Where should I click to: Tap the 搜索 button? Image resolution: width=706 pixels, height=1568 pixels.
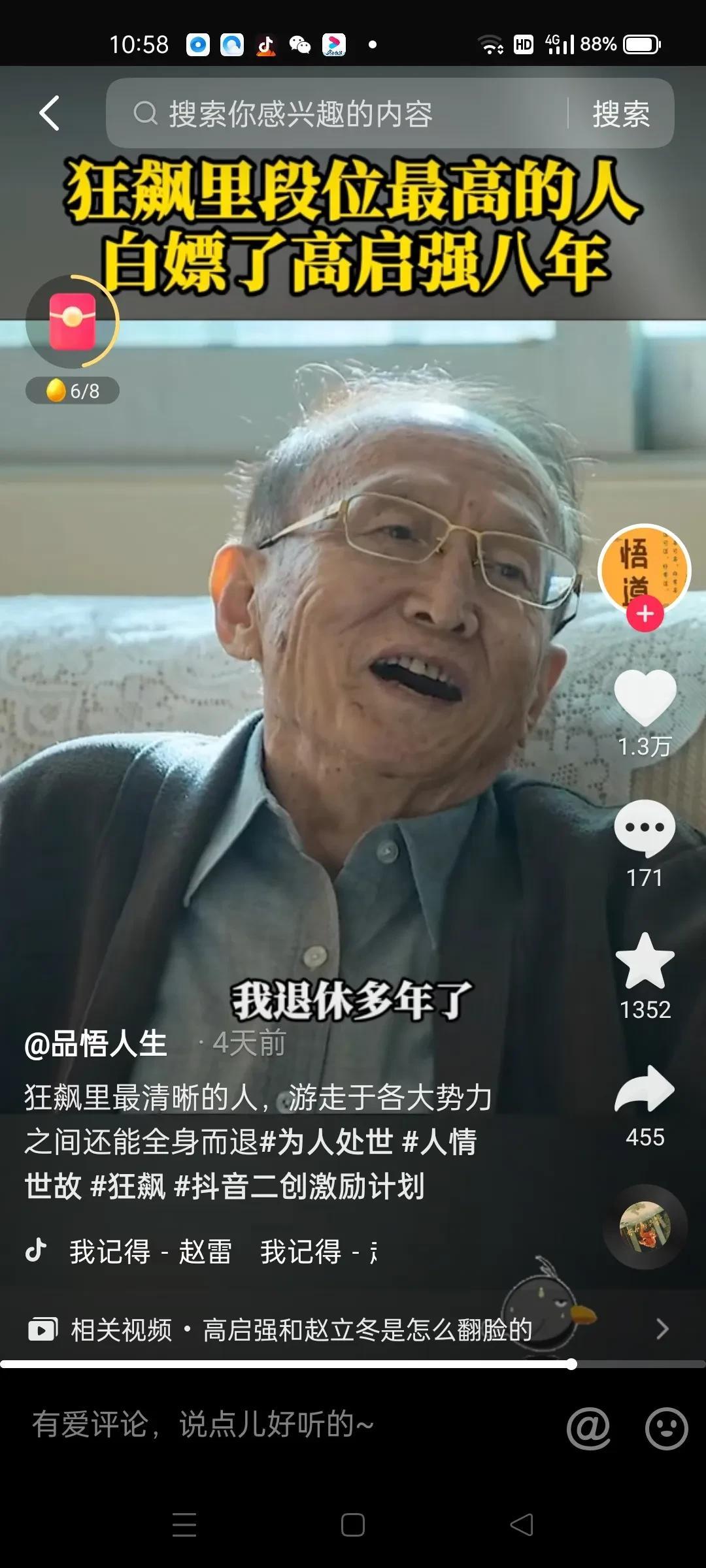(620, 114)
